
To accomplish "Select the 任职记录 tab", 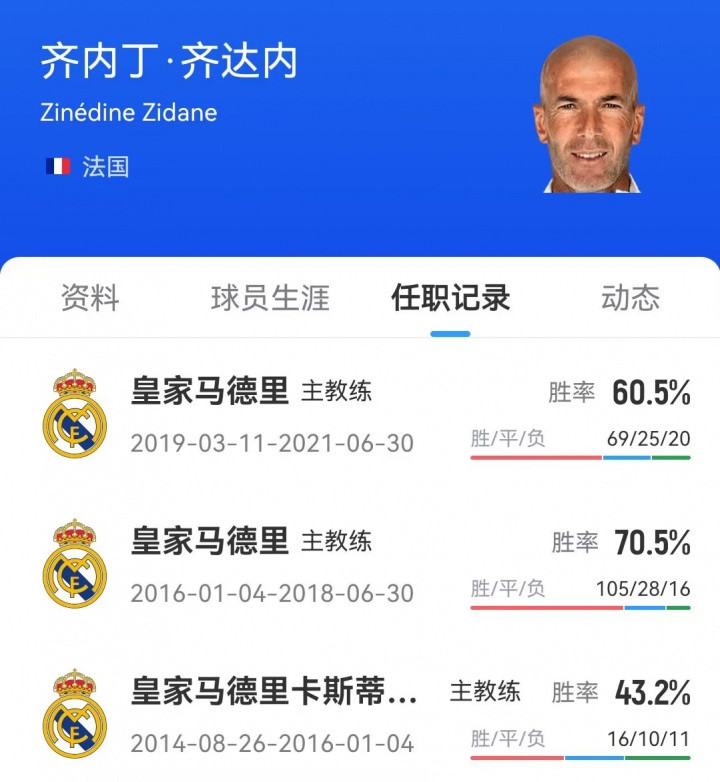I will (450, 298).
